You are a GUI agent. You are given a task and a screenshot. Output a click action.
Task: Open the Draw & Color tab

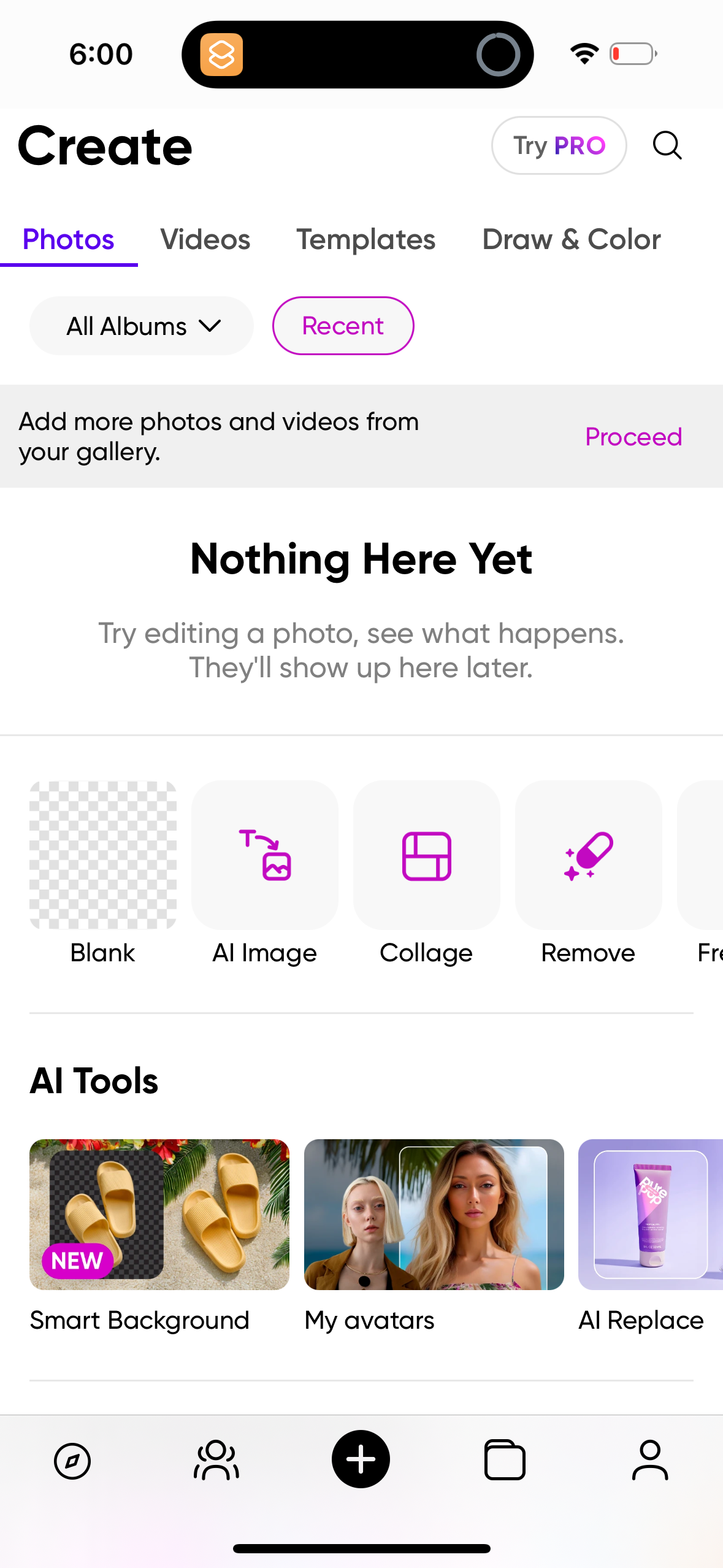(571, 240)
